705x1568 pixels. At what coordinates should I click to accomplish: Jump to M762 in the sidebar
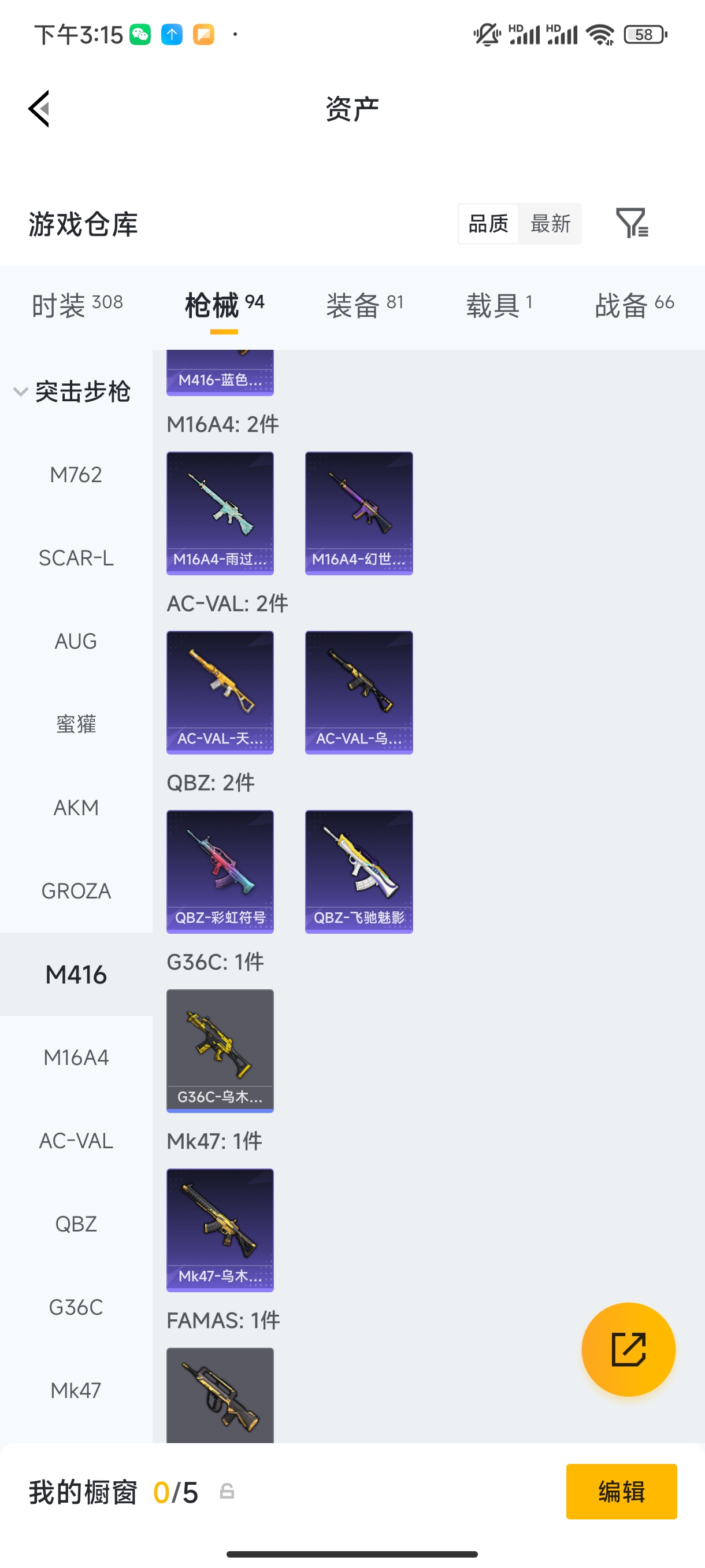coord(76,475)
